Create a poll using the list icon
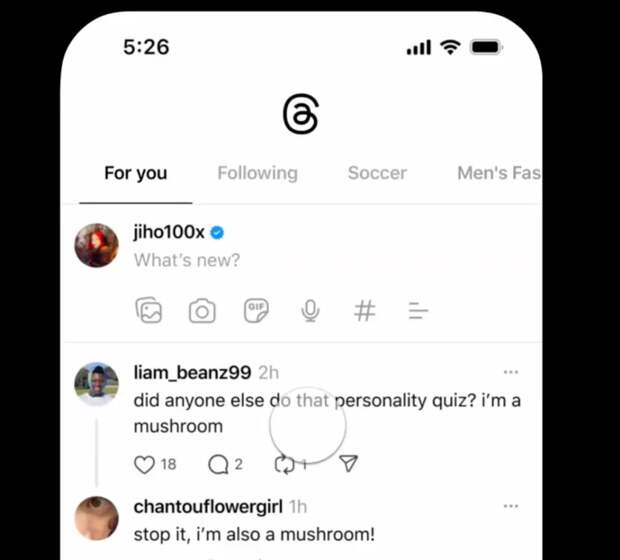620x560 pixels. [418, 311]
